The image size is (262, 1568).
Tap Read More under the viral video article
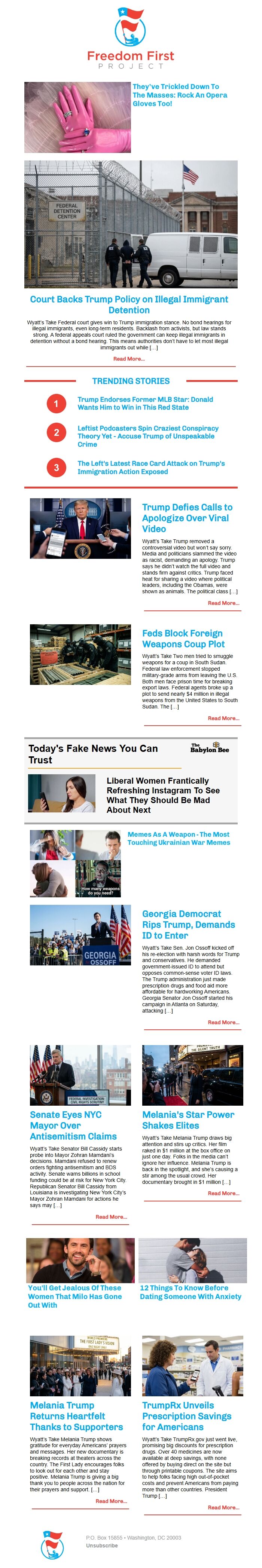coord(223,603)
